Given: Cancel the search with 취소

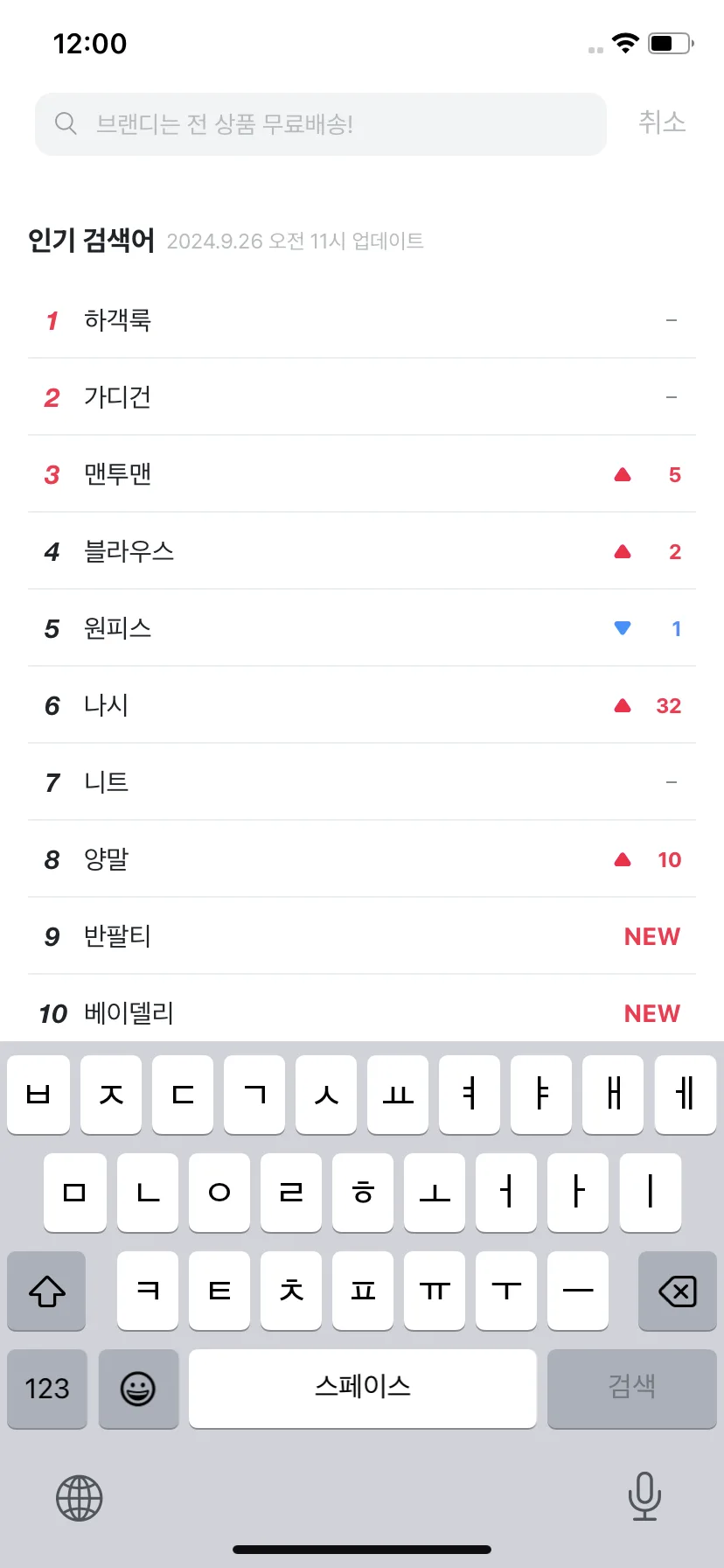Looking at the screenshot, I should 662,122.
